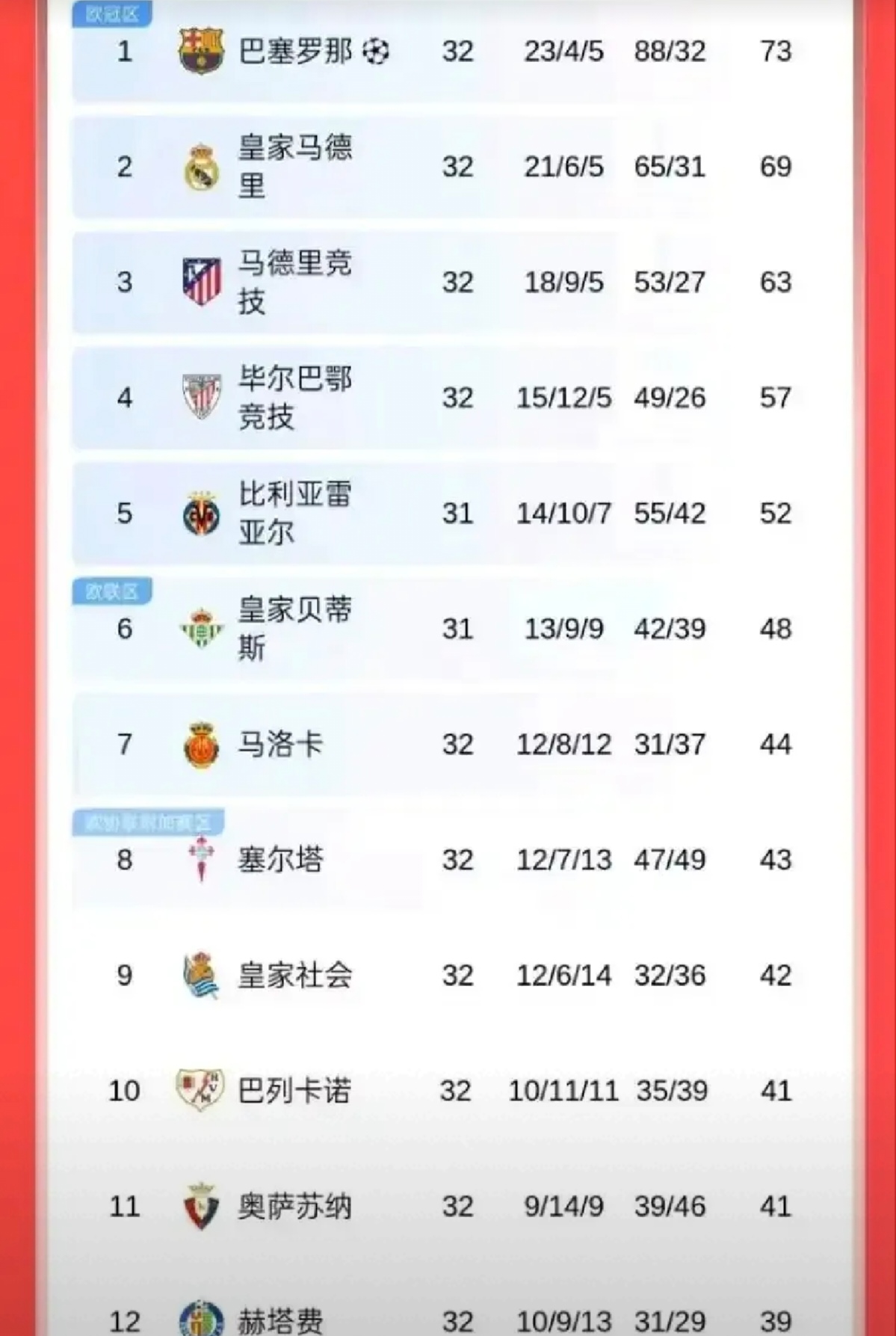Click the Athletic Bilbao club crest
The height and width of the screenshot is (1336, 896).
(199, 397)
